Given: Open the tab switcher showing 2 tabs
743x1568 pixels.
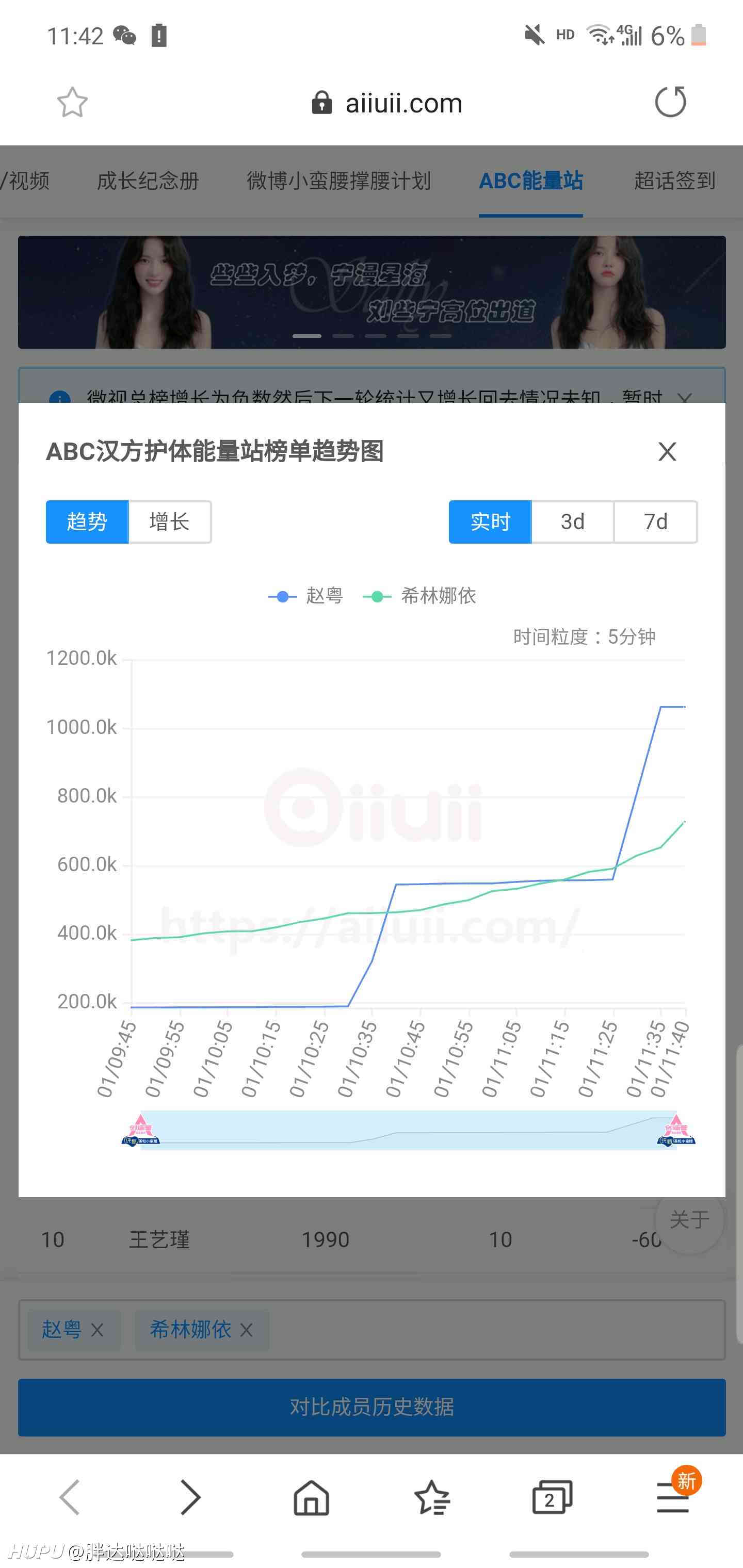Looking at the screenshot, I should click(x=552, y=1497).
